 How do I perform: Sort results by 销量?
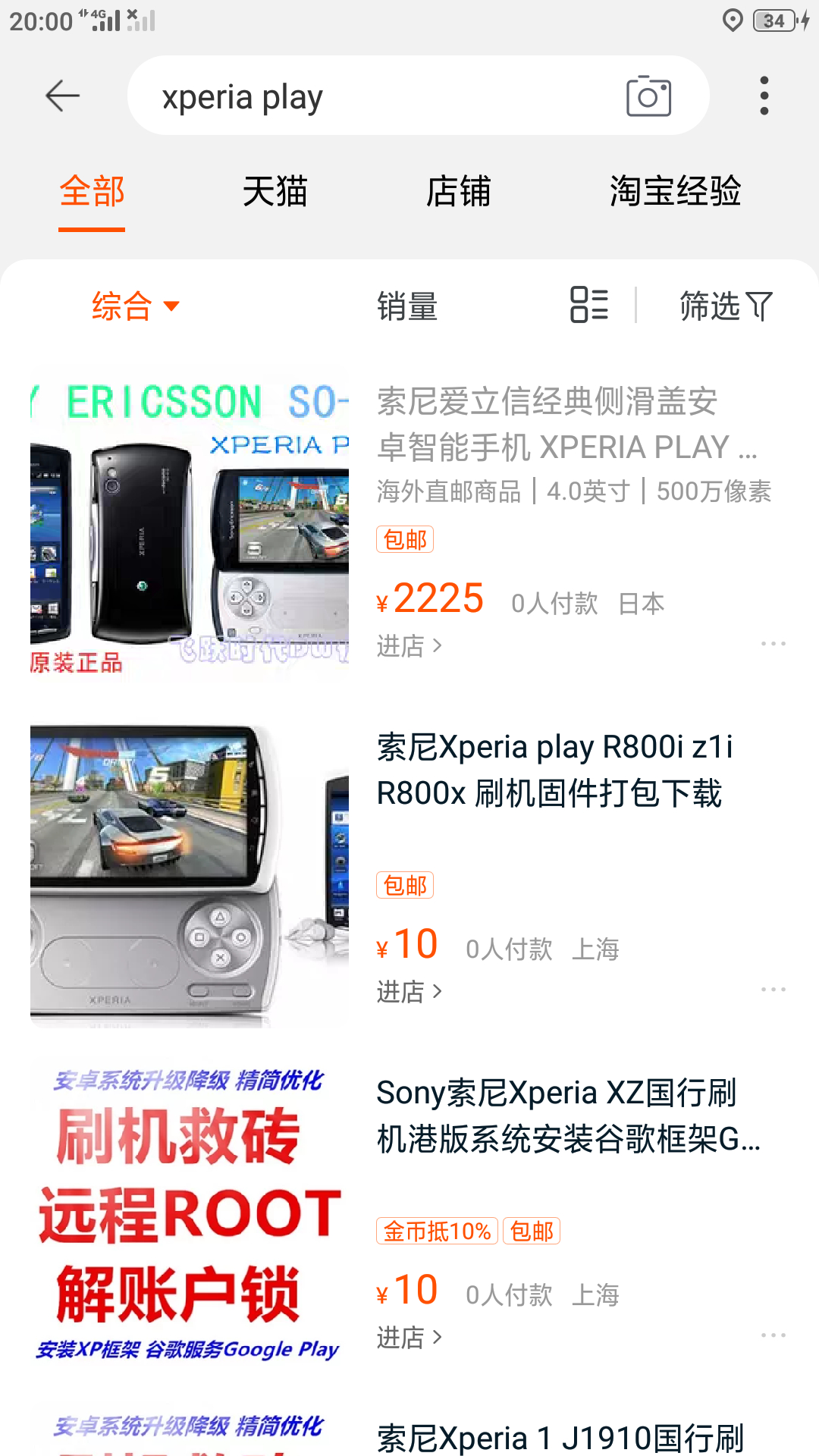click(x=407, y=306)
